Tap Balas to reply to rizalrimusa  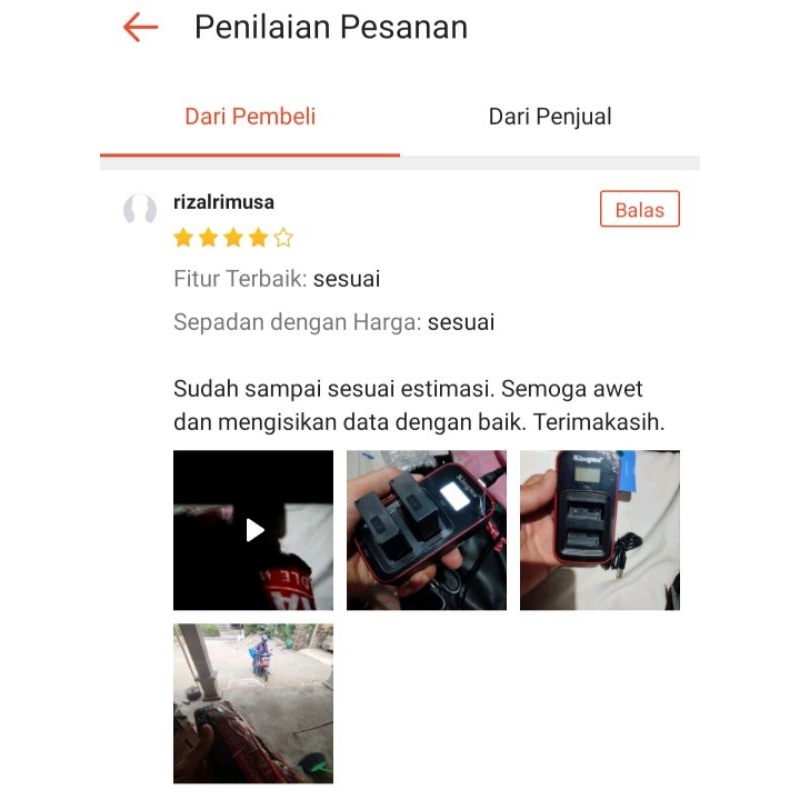639,210
